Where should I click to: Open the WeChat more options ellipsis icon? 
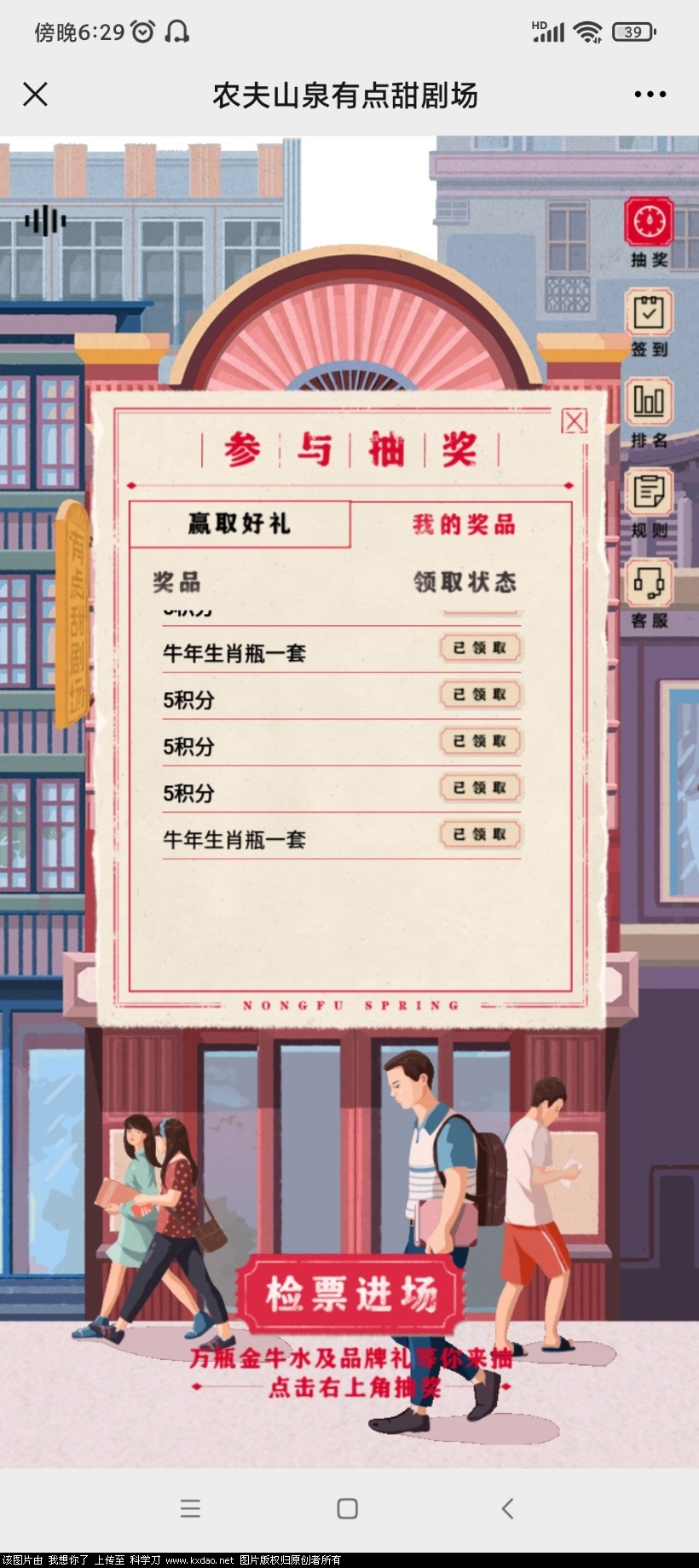click(650, 95)
